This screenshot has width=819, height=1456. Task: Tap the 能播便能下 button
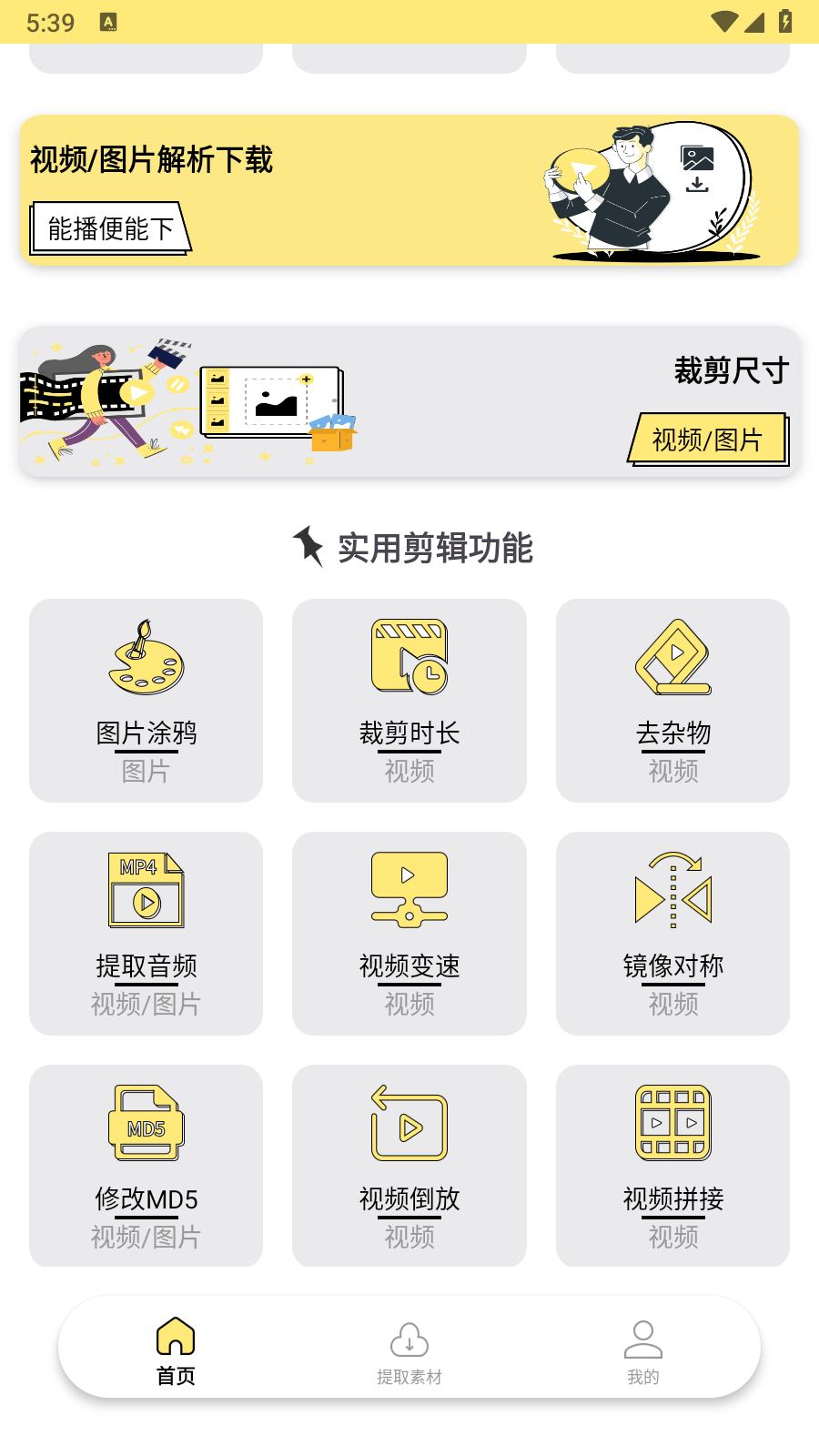pos(109,228)
